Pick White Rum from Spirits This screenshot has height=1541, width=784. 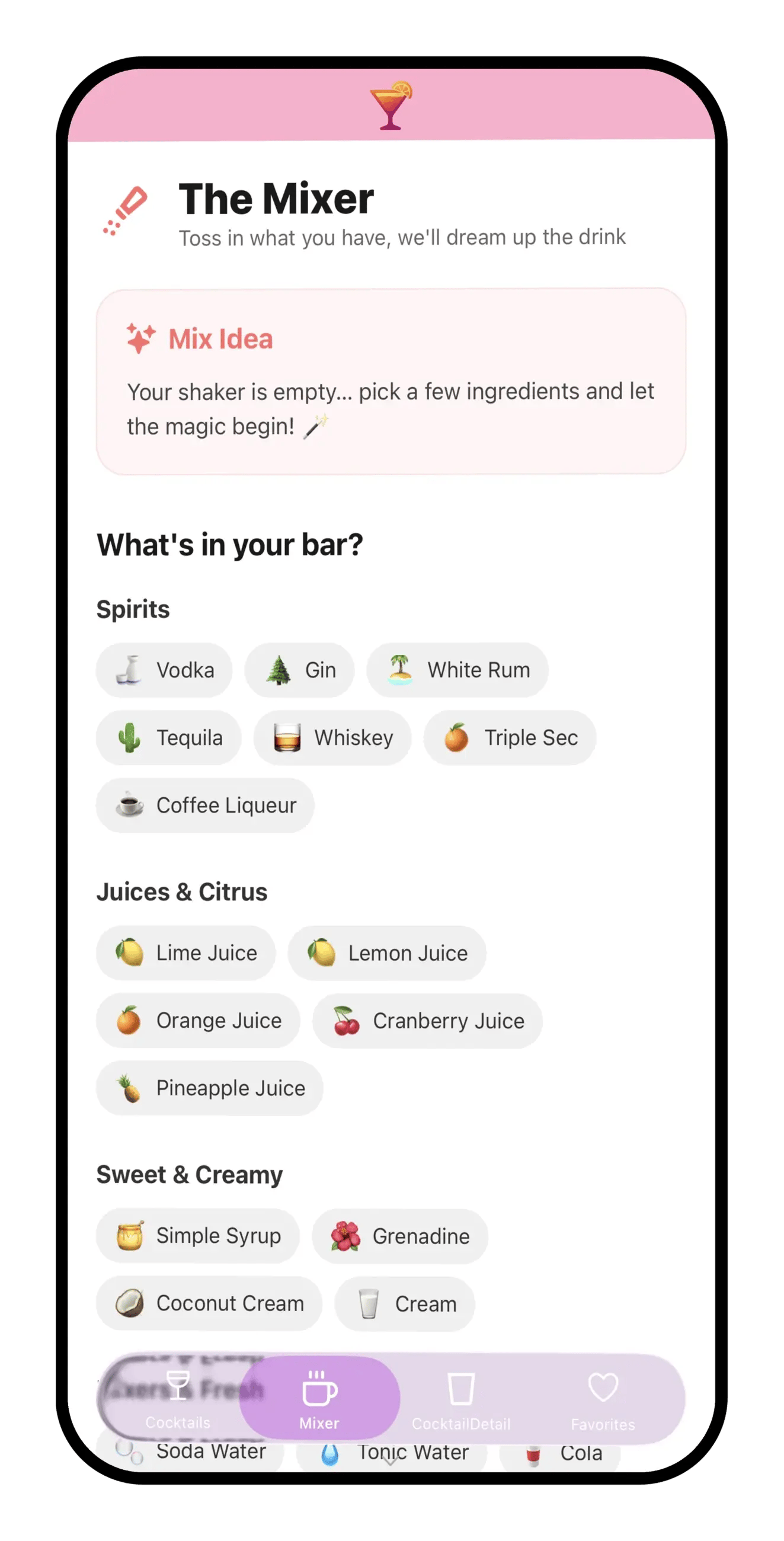457,670
